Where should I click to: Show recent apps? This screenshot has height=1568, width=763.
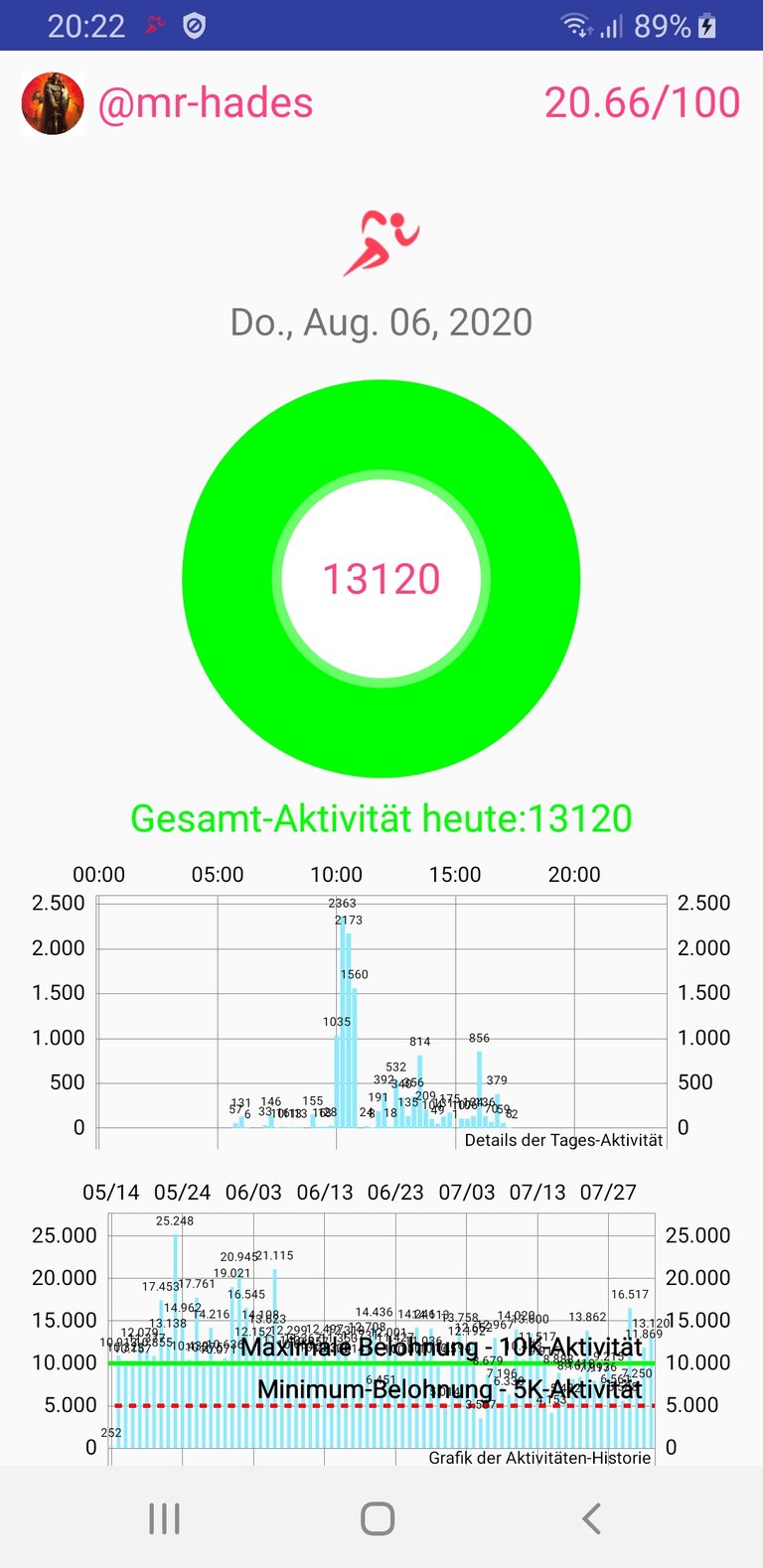tap(164, 1518)
